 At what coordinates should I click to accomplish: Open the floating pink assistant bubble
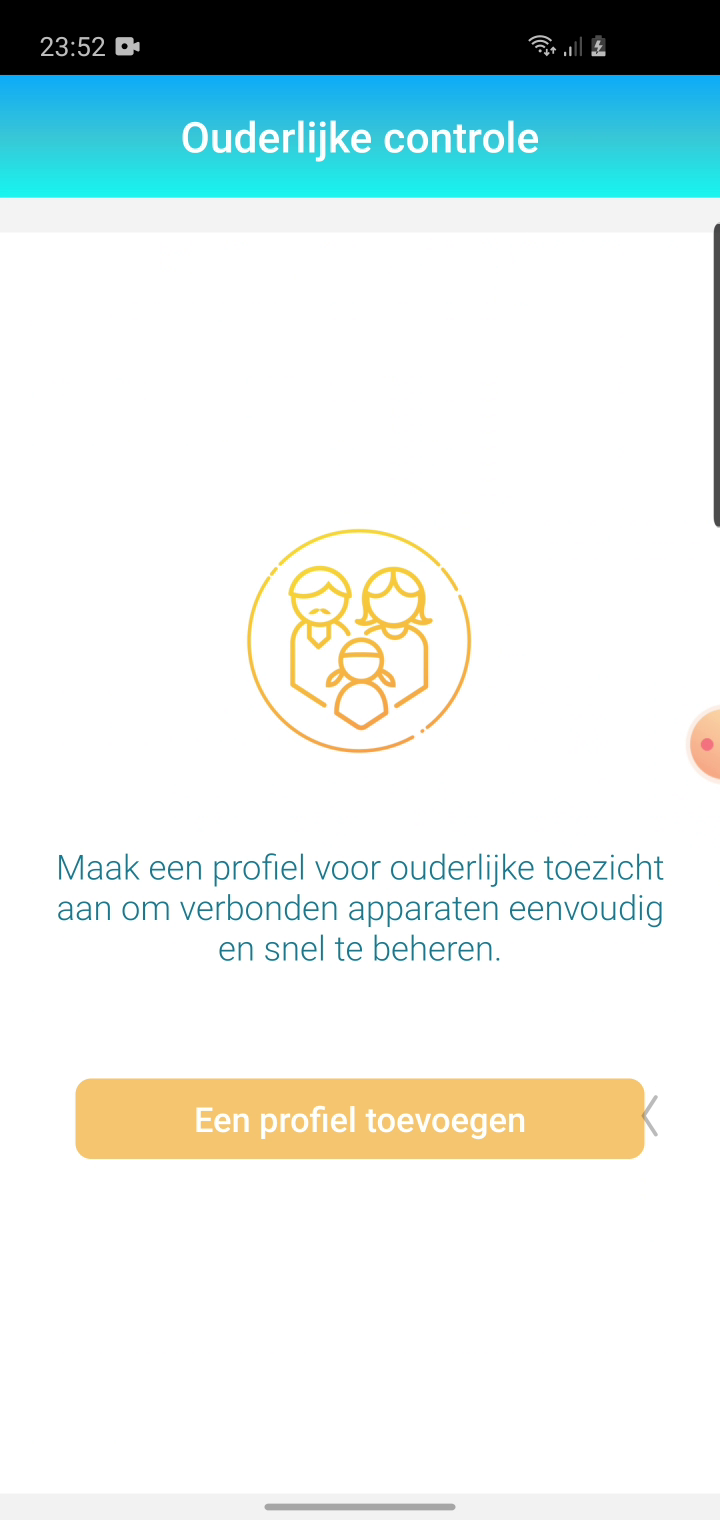[x=705, y=744]
